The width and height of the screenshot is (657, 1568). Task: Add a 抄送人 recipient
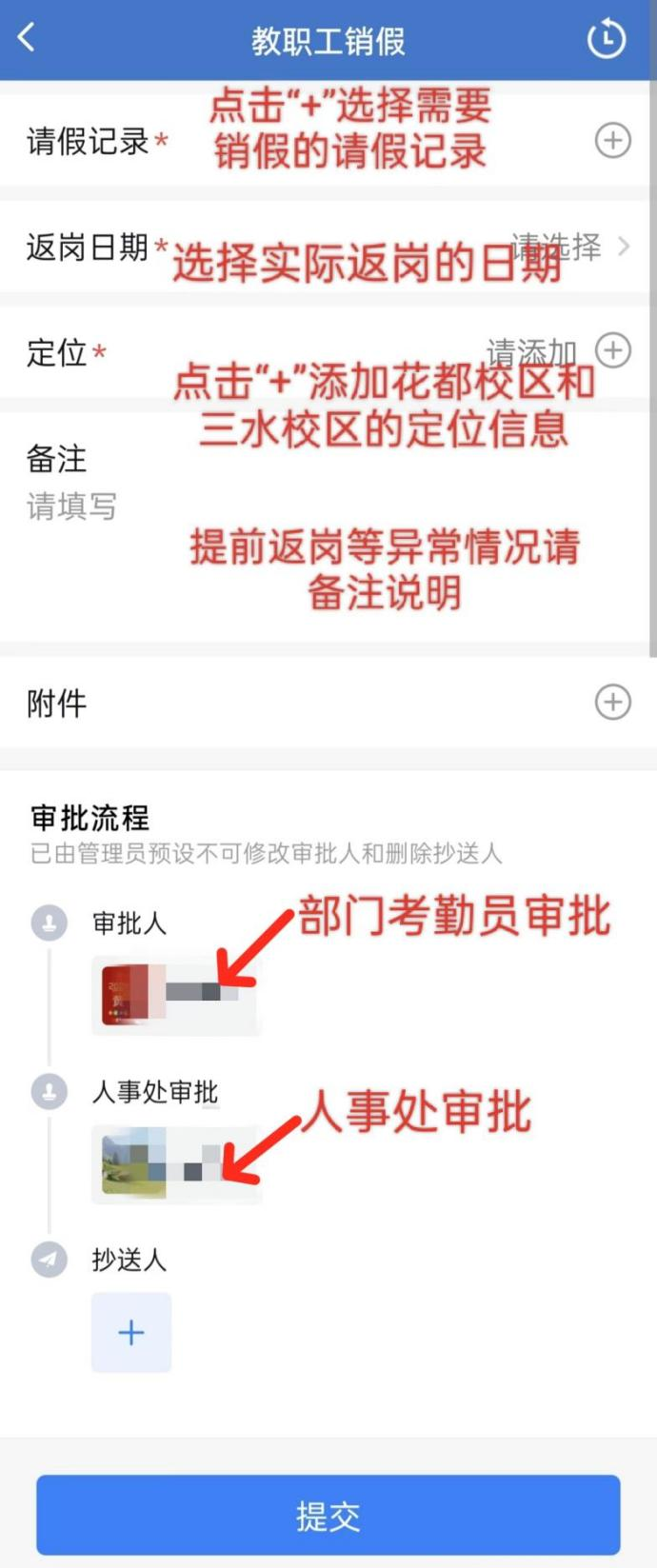pyautogui.click(x=131, y=1332)
